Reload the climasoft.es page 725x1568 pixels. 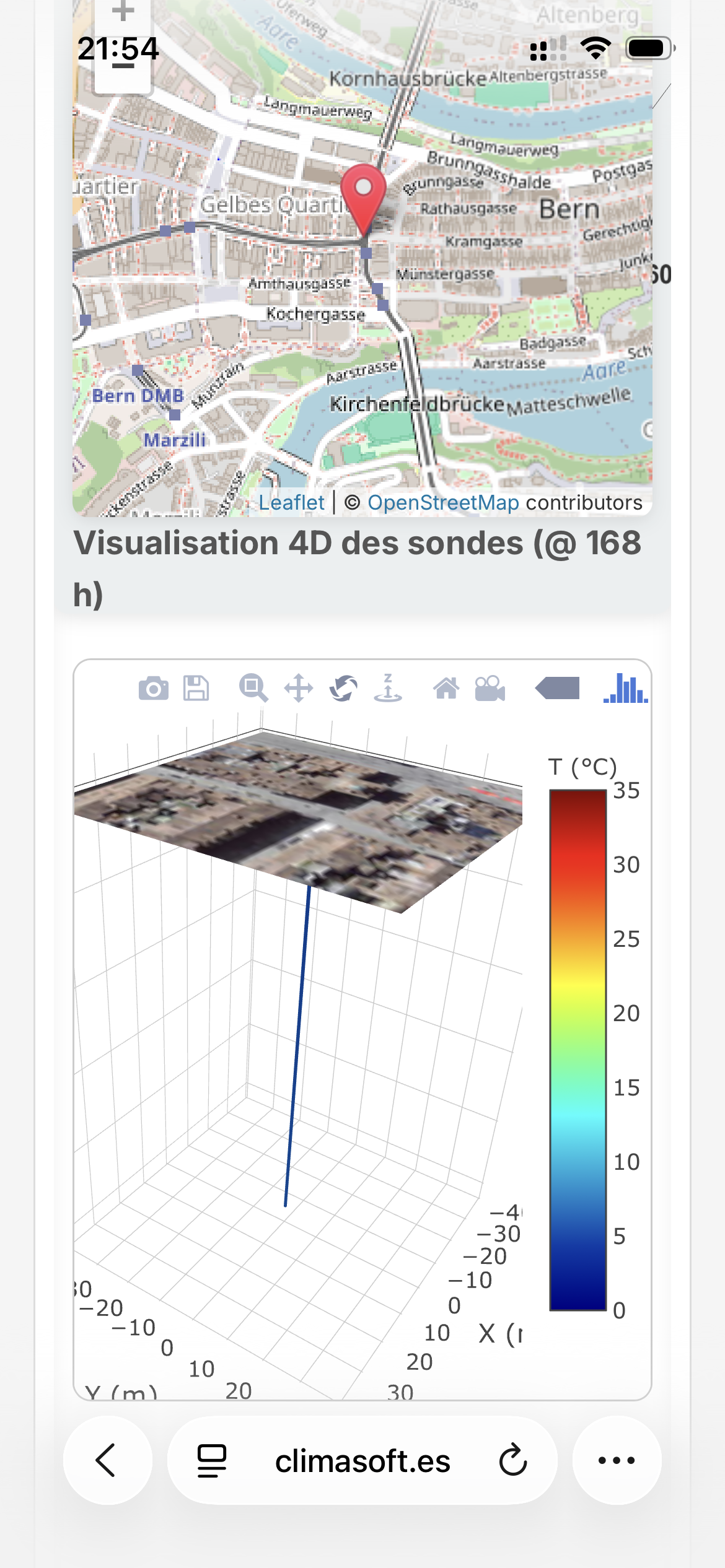(513, 1460)
